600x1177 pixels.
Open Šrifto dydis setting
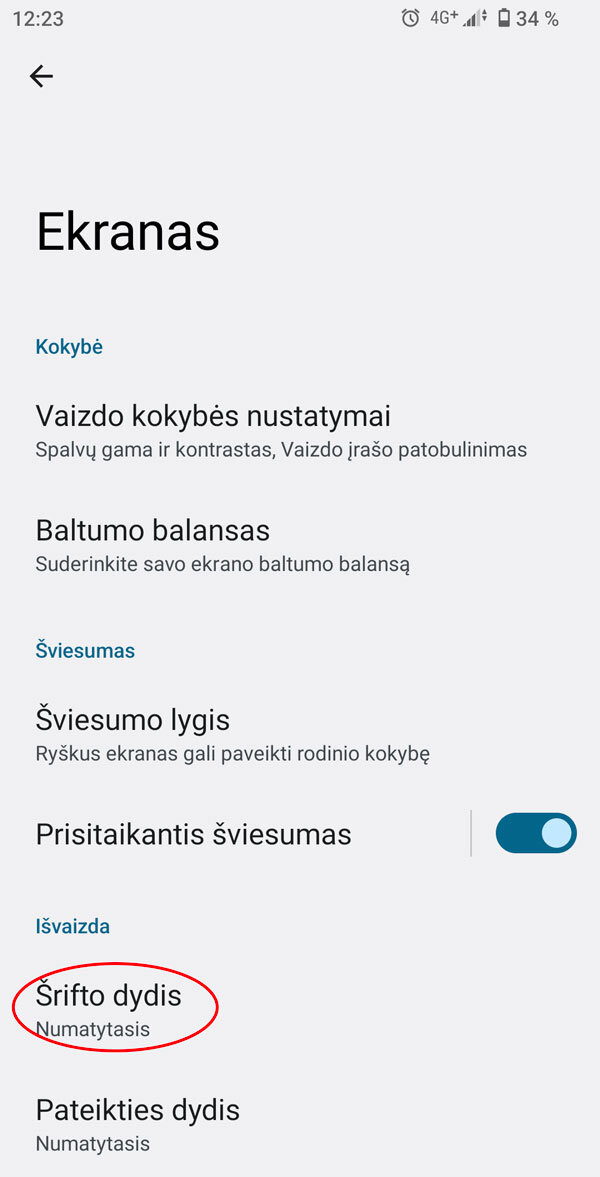300,1010
